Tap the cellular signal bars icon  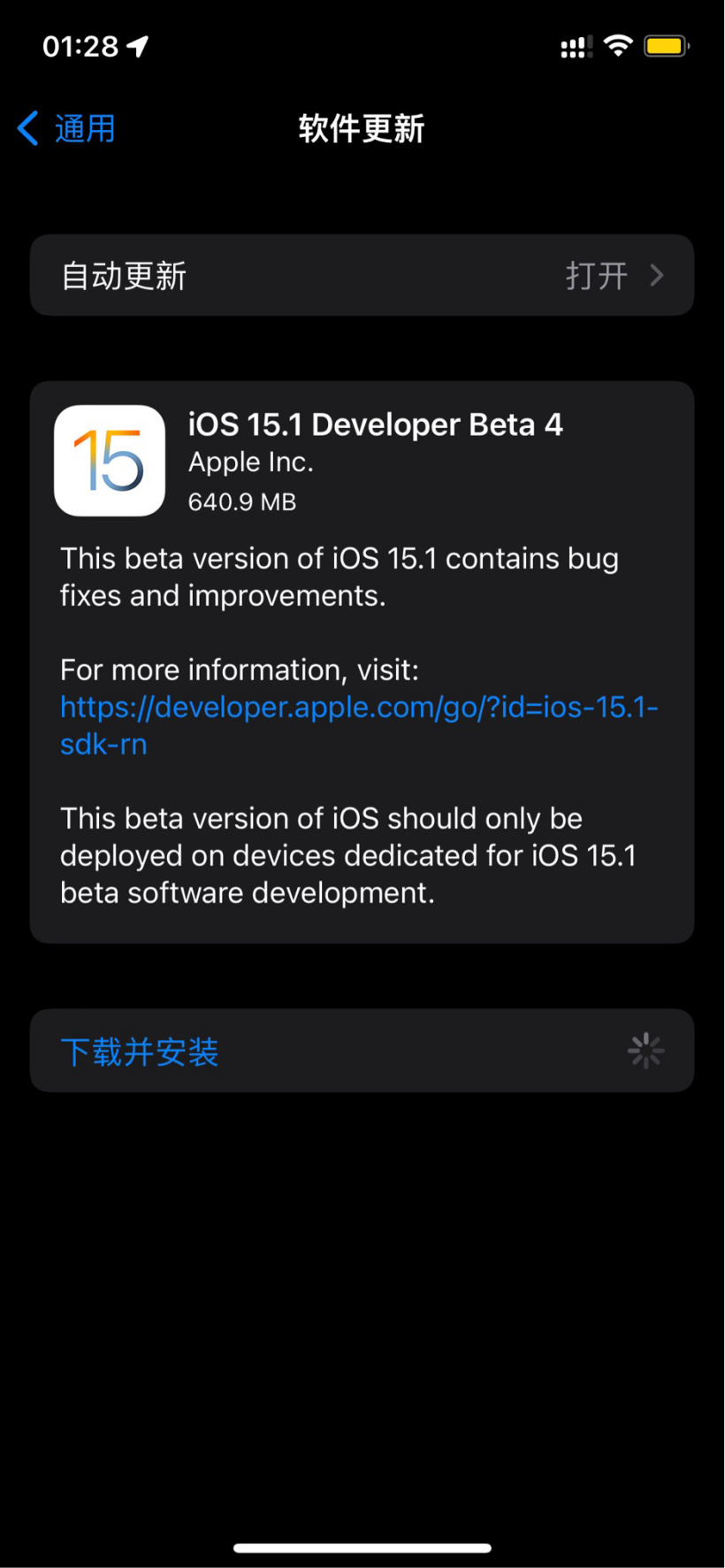point(575,47)
